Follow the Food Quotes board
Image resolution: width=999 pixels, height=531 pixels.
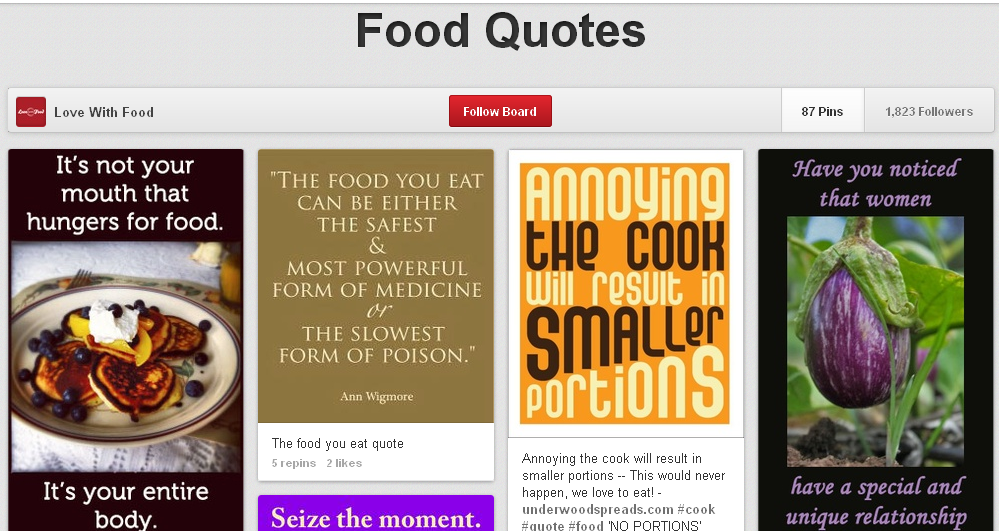pos(500,112)
